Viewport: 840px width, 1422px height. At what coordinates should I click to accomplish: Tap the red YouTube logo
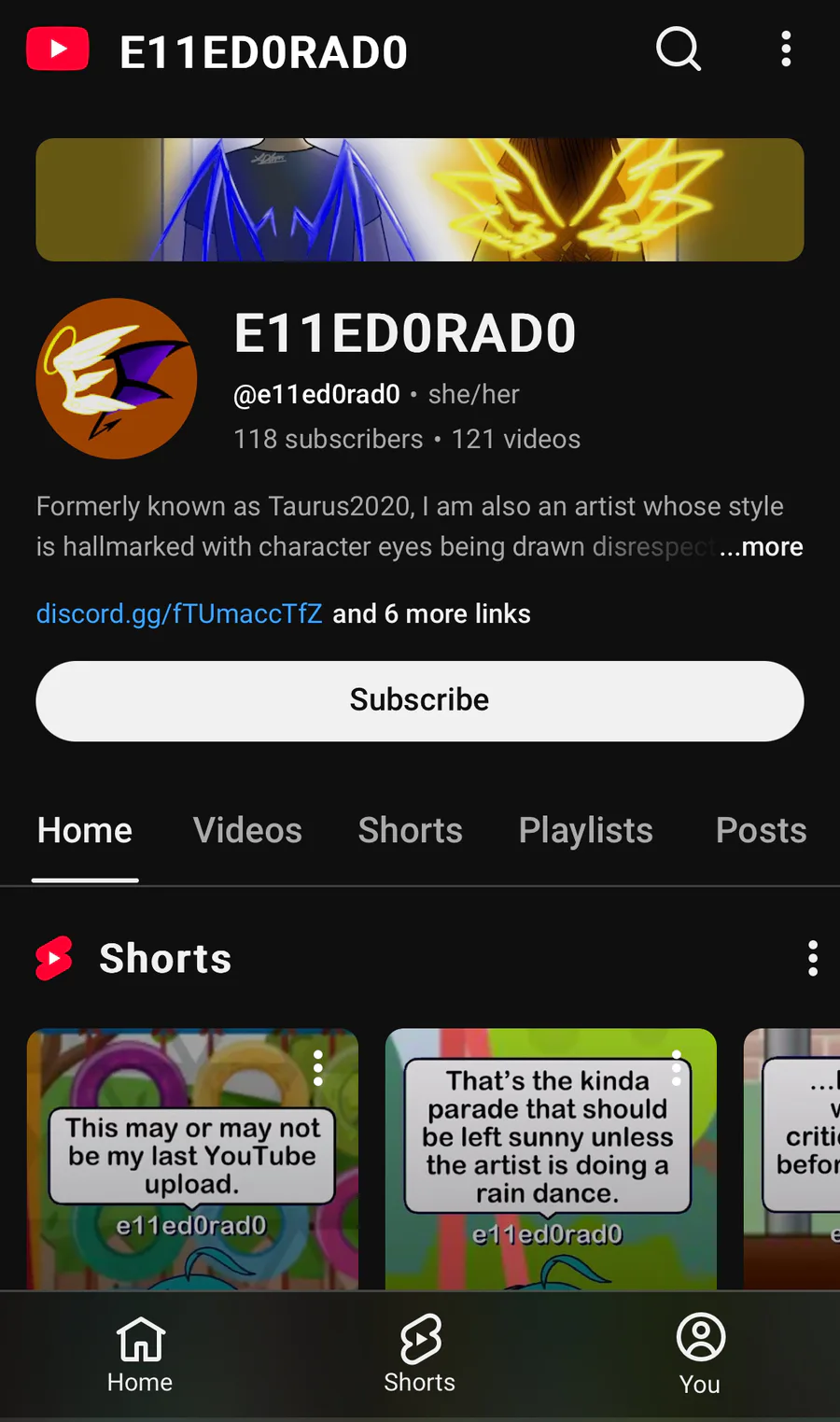(58, 49)
